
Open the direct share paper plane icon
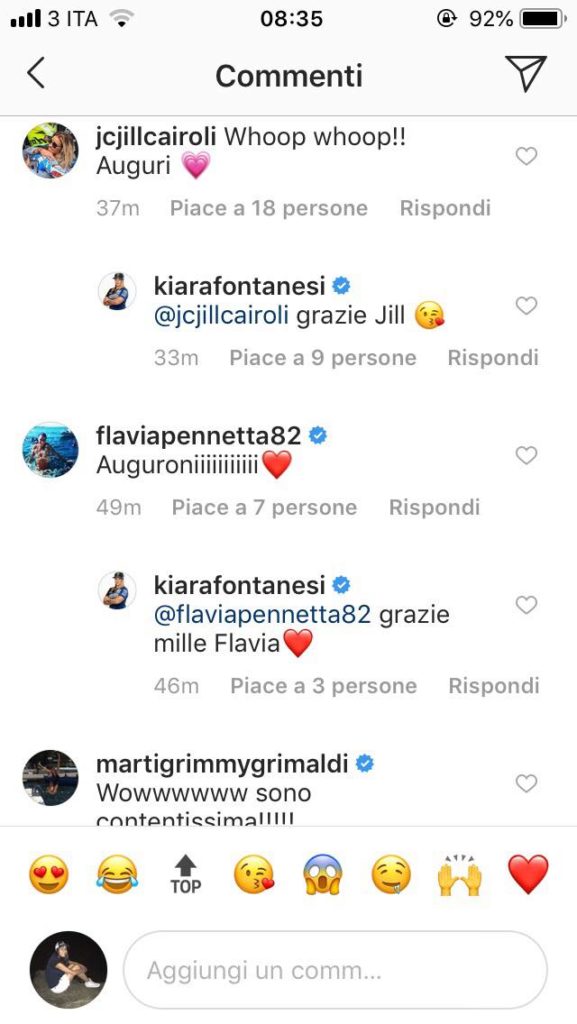525,73
